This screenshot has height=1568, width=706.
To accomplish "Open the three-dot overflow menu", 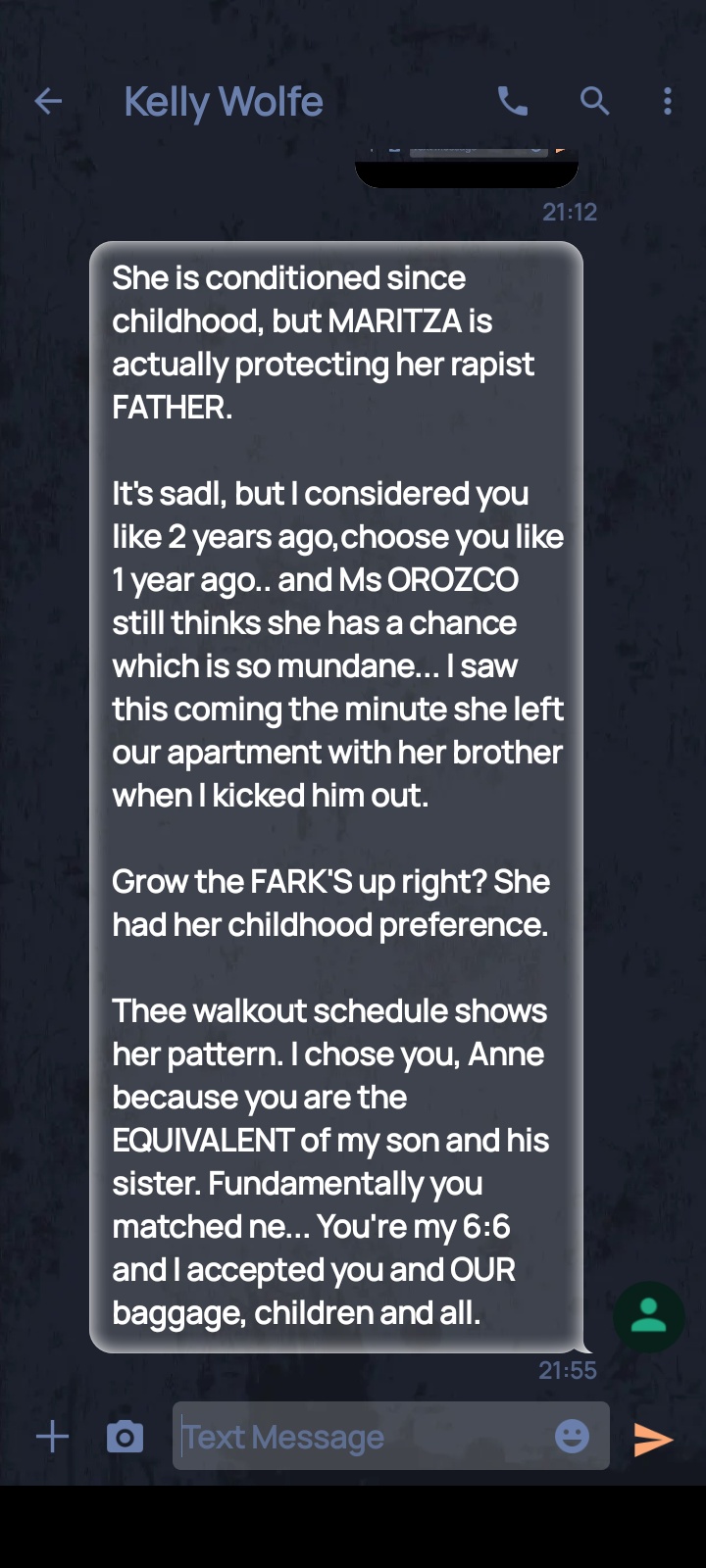I will pos(668,101).
